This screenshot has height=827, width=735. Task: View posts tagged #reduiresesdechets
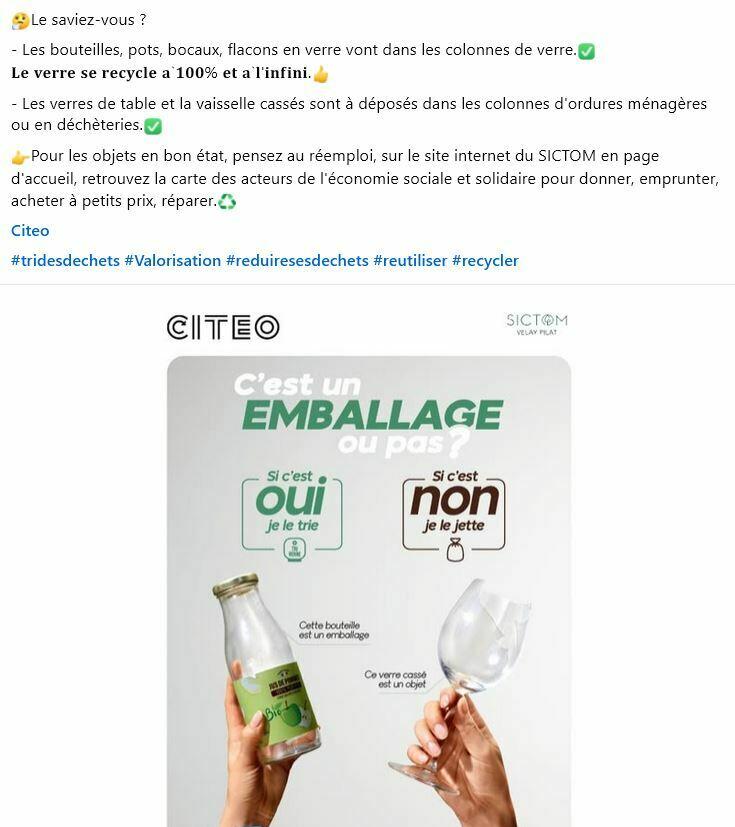(297, 261)
